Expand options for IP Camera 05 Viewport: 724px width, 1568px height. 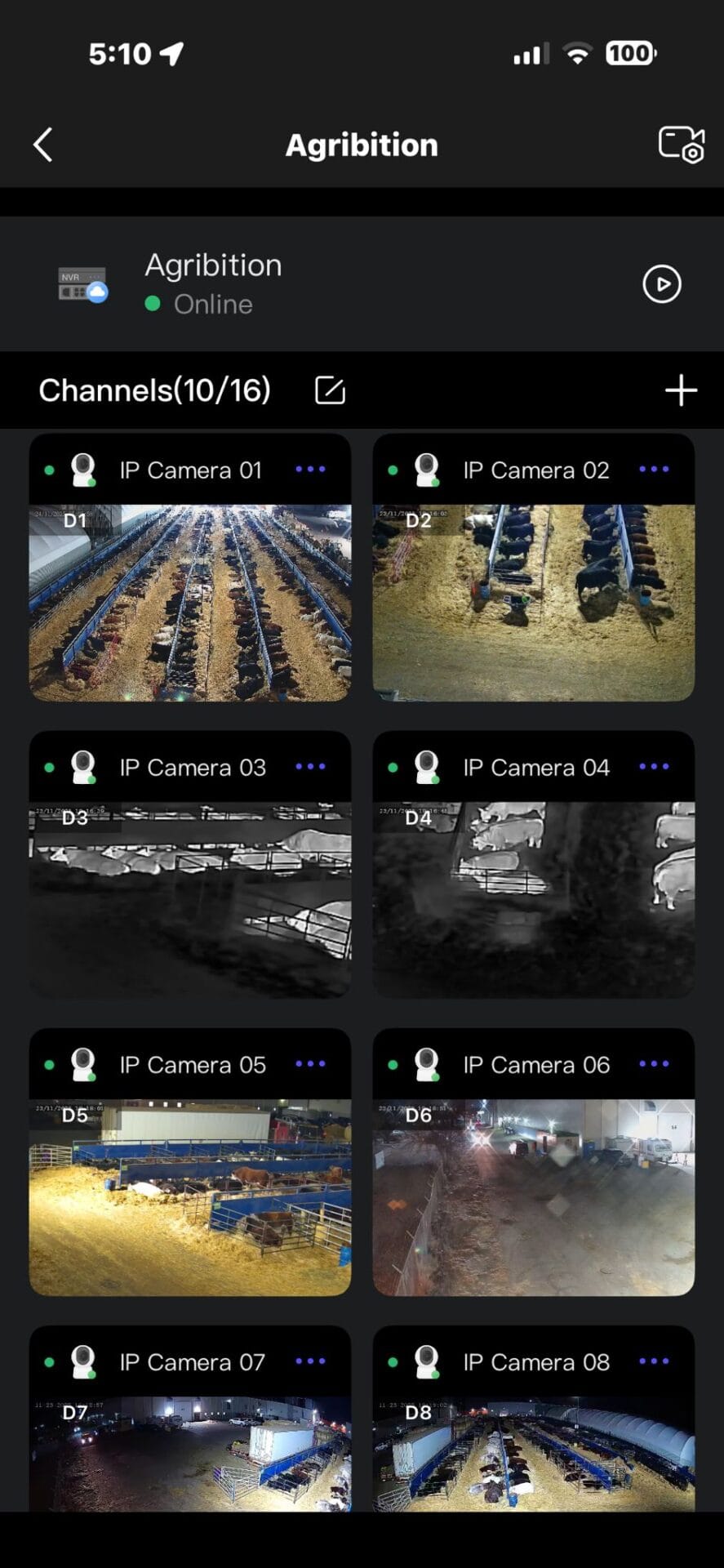click(x=310, y=1064)
